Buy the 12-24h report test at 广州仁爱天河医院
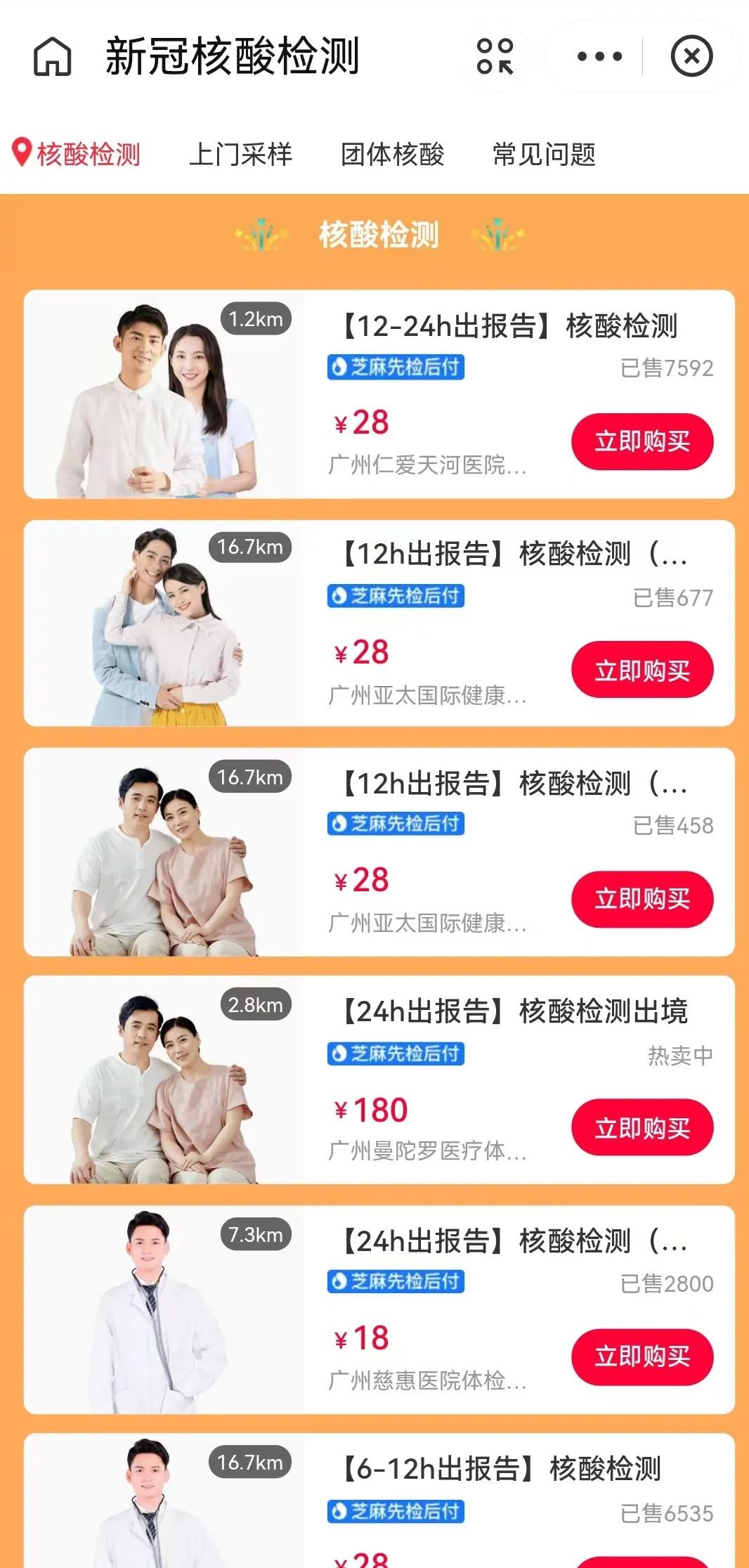This screenshot has width=749, height=1568. coord(642,441)
